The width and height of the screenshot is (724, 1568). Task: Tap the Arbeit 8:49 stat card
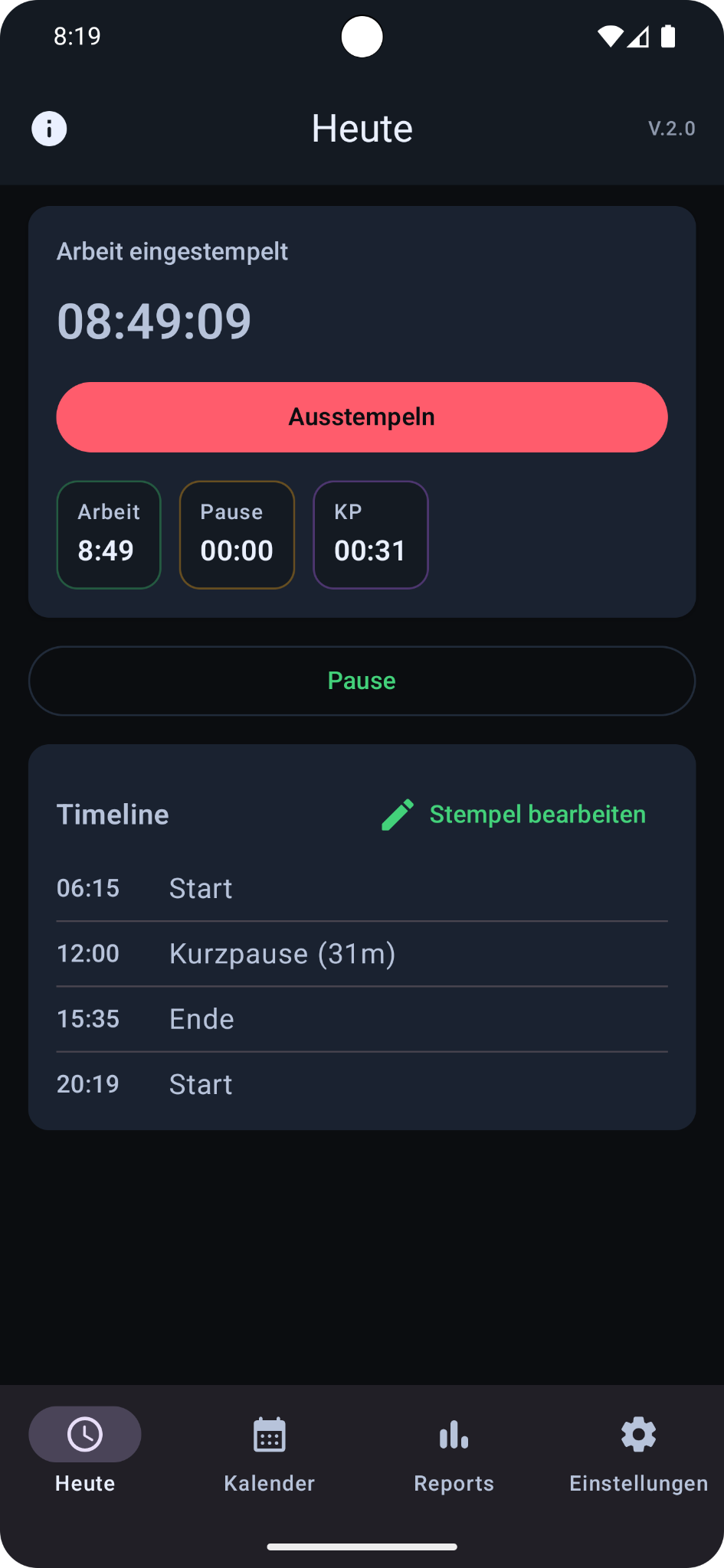tap(108, 534)
